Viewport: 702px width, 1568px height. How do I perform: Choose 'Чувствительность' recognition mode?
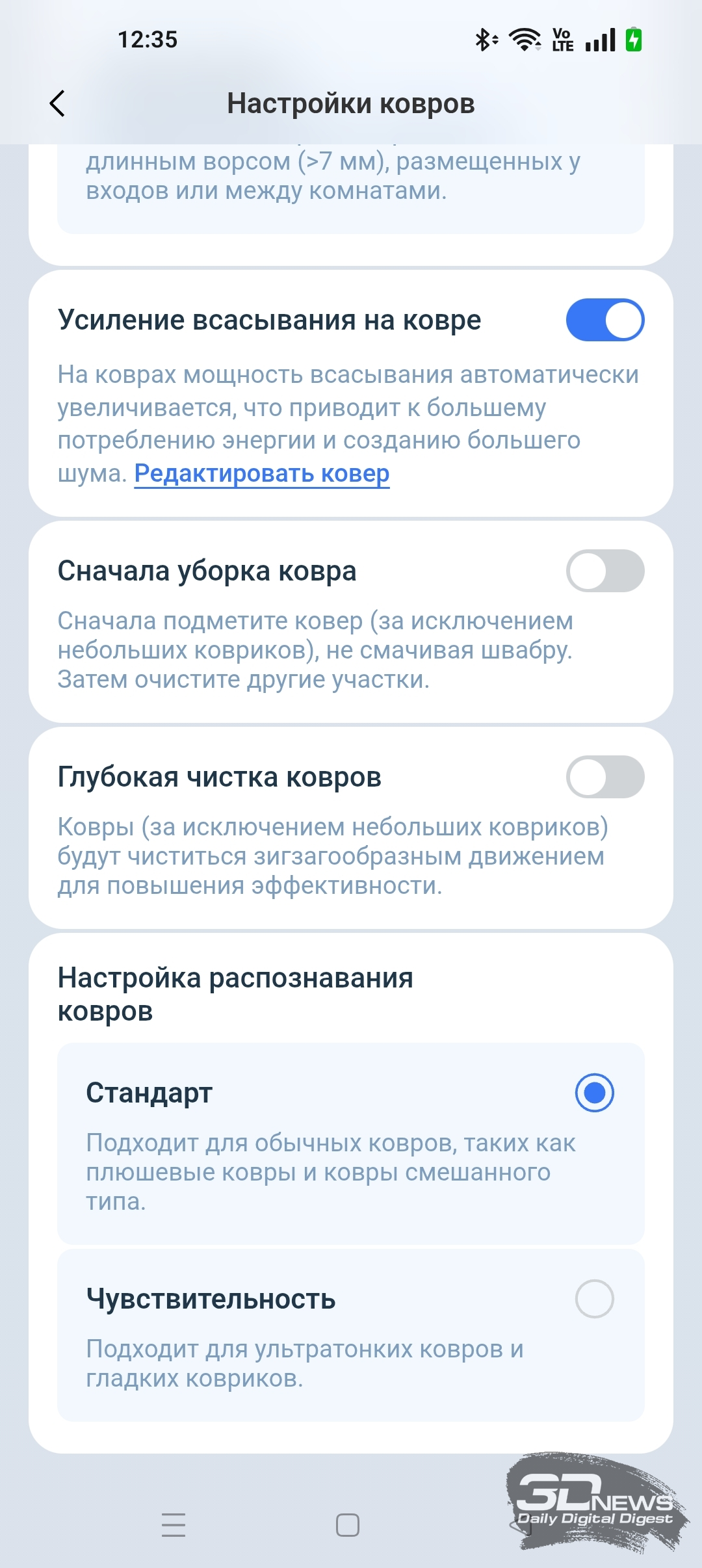pos(594,1299)
